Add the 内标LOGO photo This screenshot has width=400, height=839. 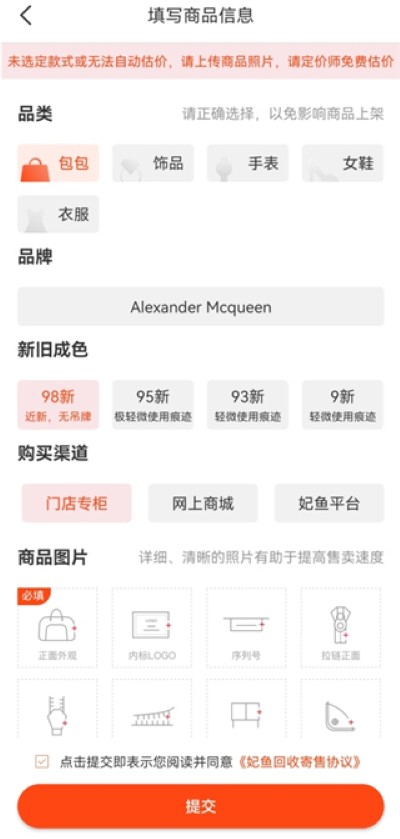(x=152, y=628)
